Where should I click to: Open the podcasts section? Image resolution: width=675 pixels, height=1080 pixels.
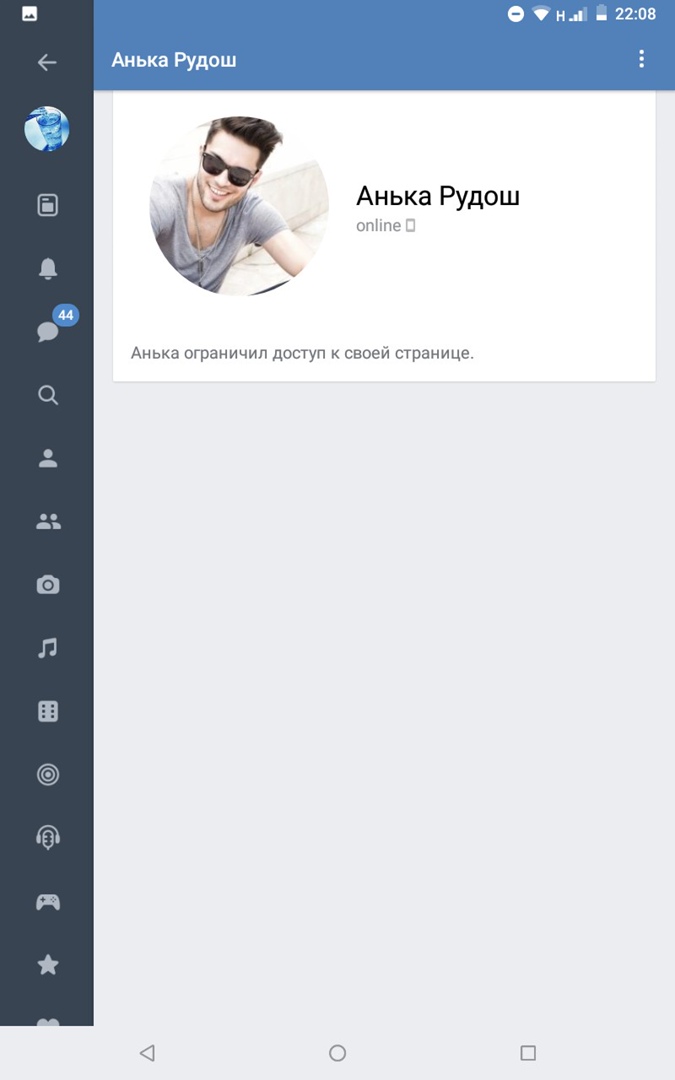[x=47, y=838]
